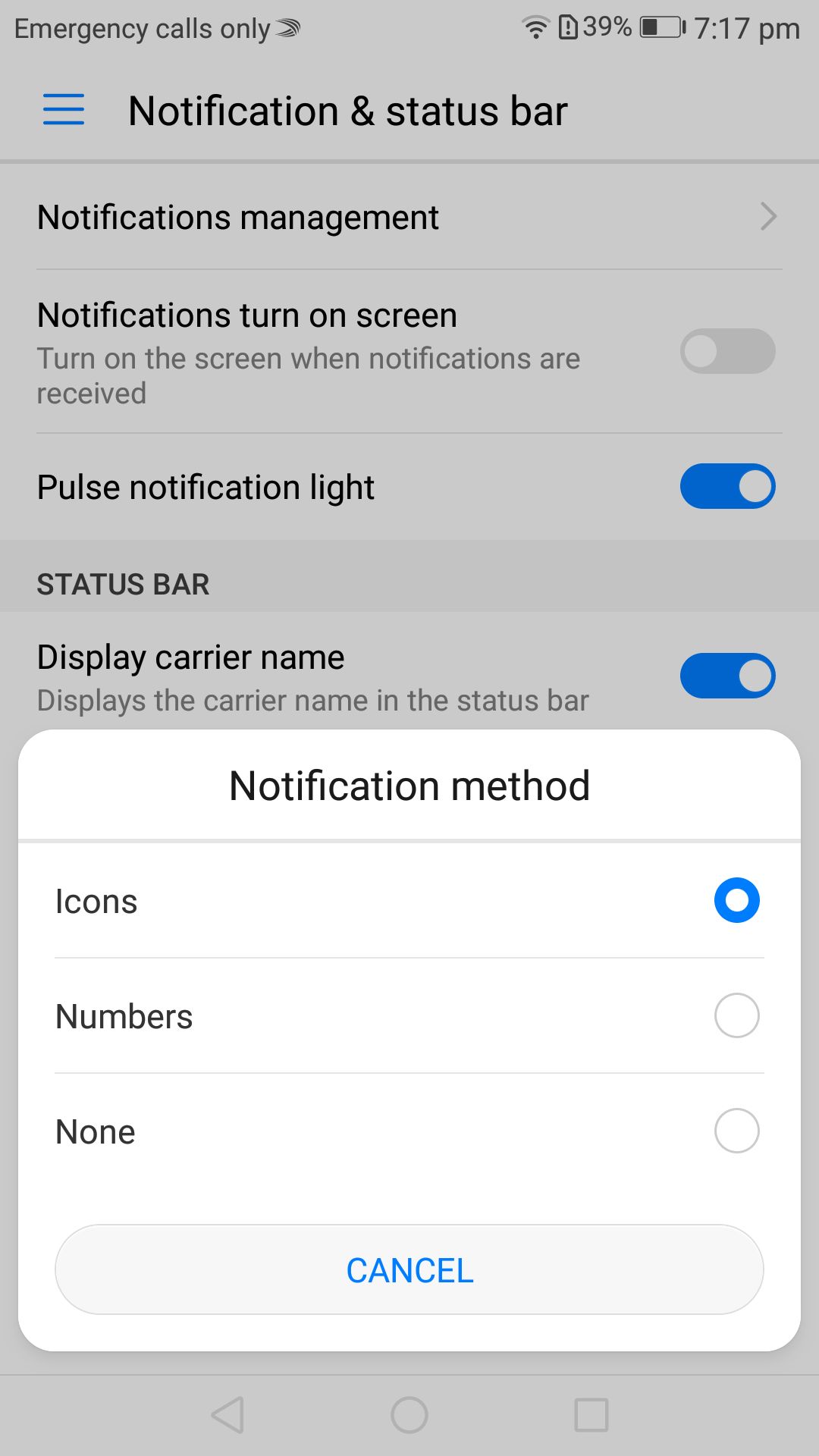Open Notifications management
The width and height of the screenshot is (819, 1456).
(409, 217)
